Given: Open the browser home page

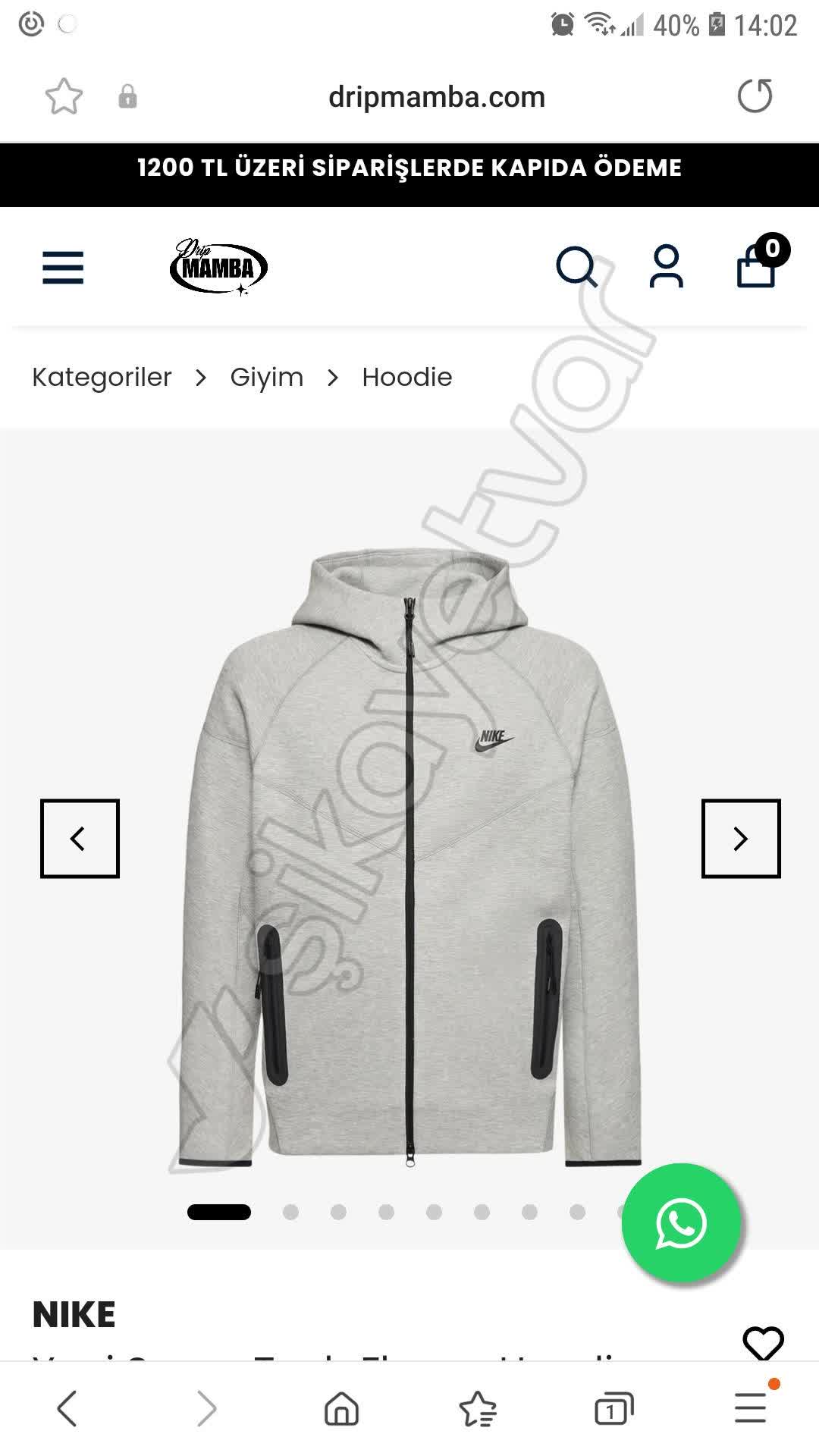Looking at the screenshot, I should 341,1409.
